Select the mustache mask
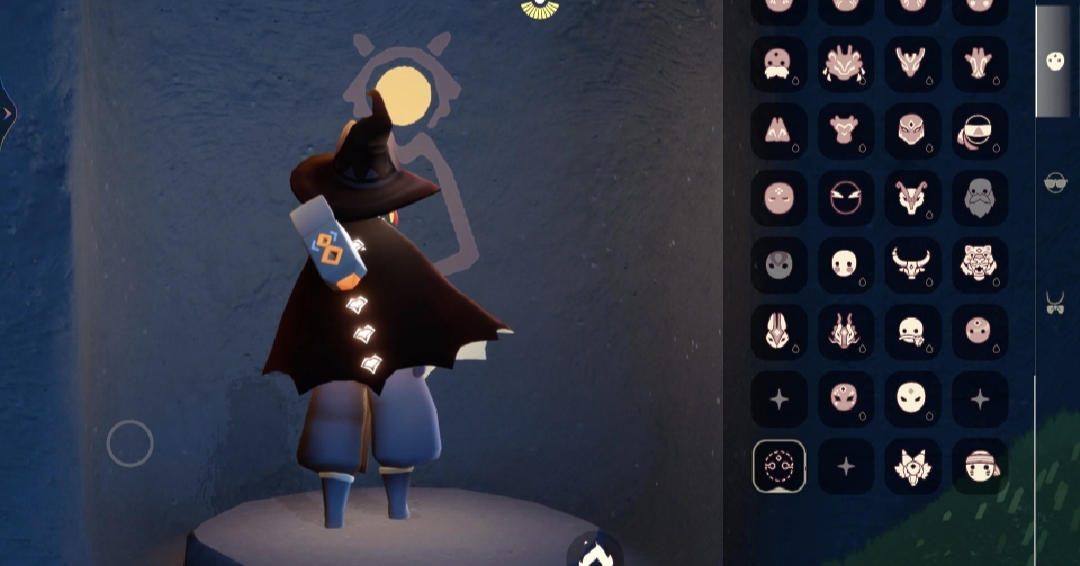This screenshot has height=566, width=1080. [778, 64]
